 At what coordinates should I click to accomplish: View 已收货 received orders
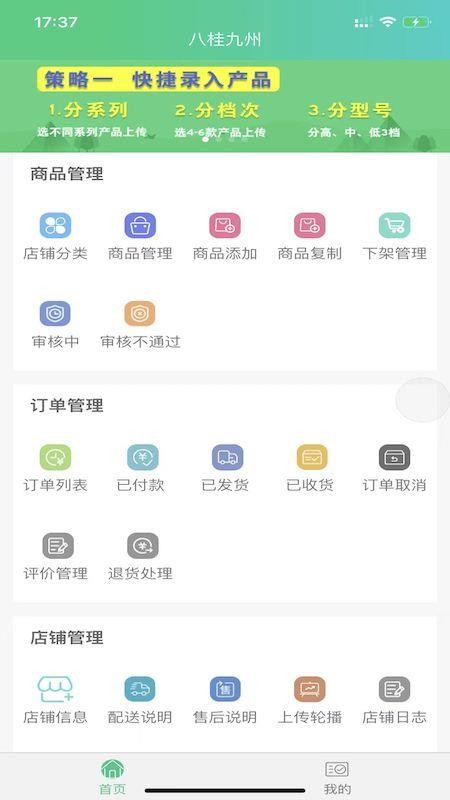pos(311,468)
